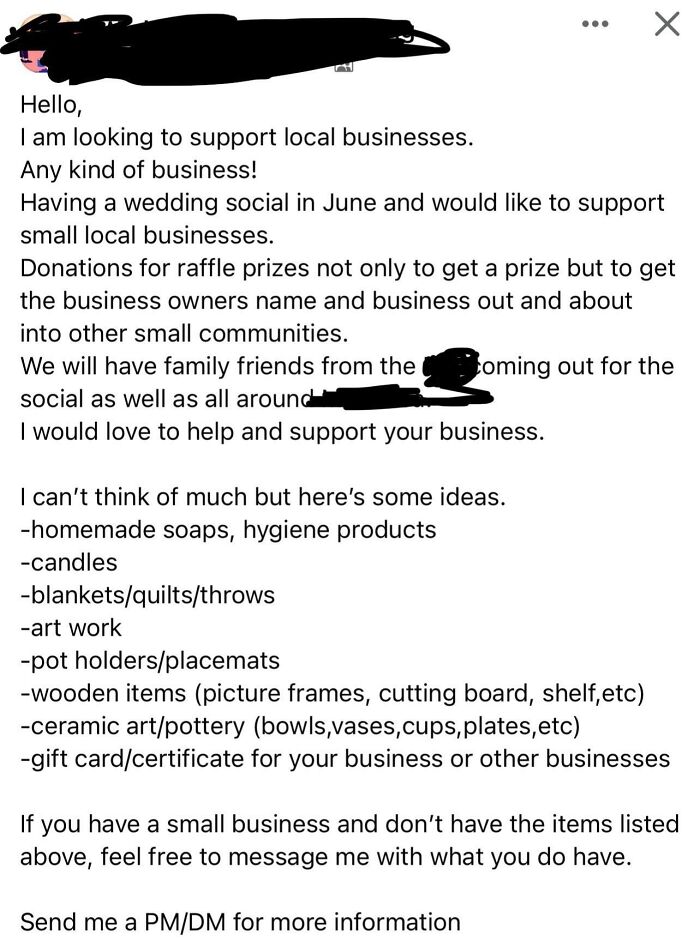This screenshot has width=700, height=947.
Task: Open the three-dot post options menu
Action: coord(596,24)
